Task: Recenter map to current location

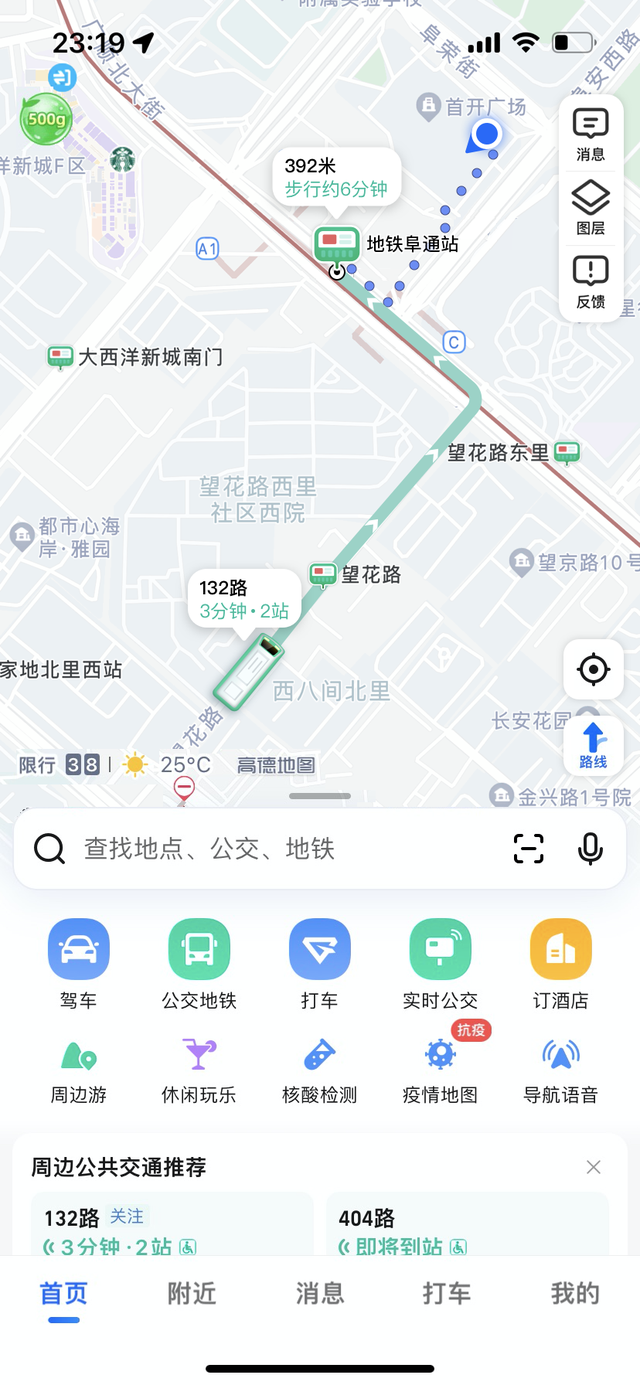Action: pos(593,669)
